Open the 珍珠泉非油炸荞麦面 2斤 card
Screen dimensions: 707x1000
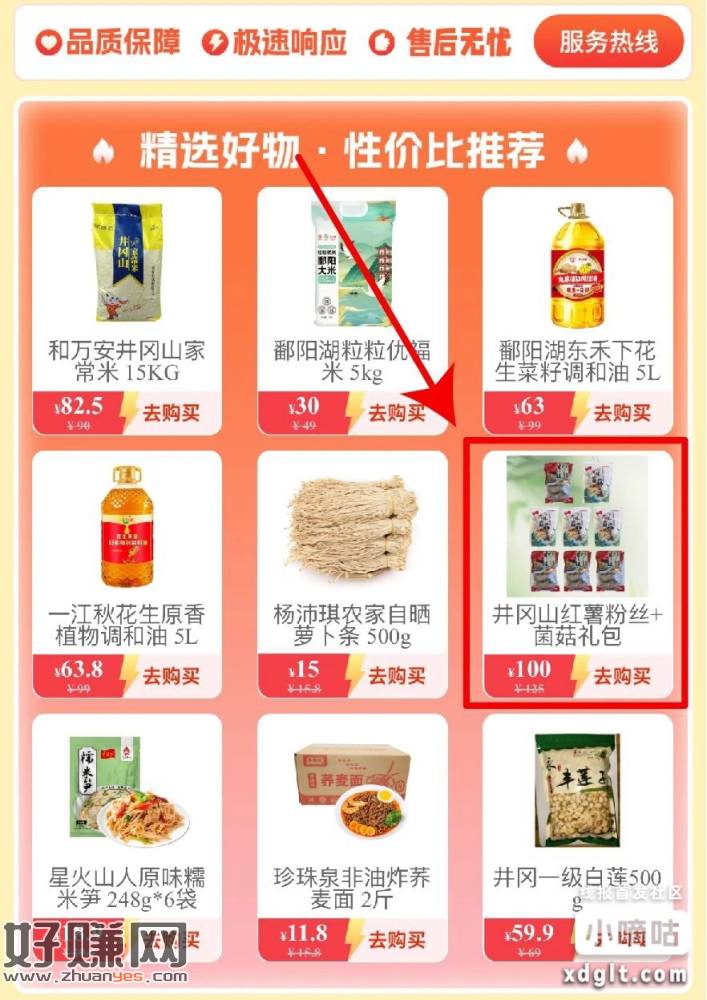[352, 810]
